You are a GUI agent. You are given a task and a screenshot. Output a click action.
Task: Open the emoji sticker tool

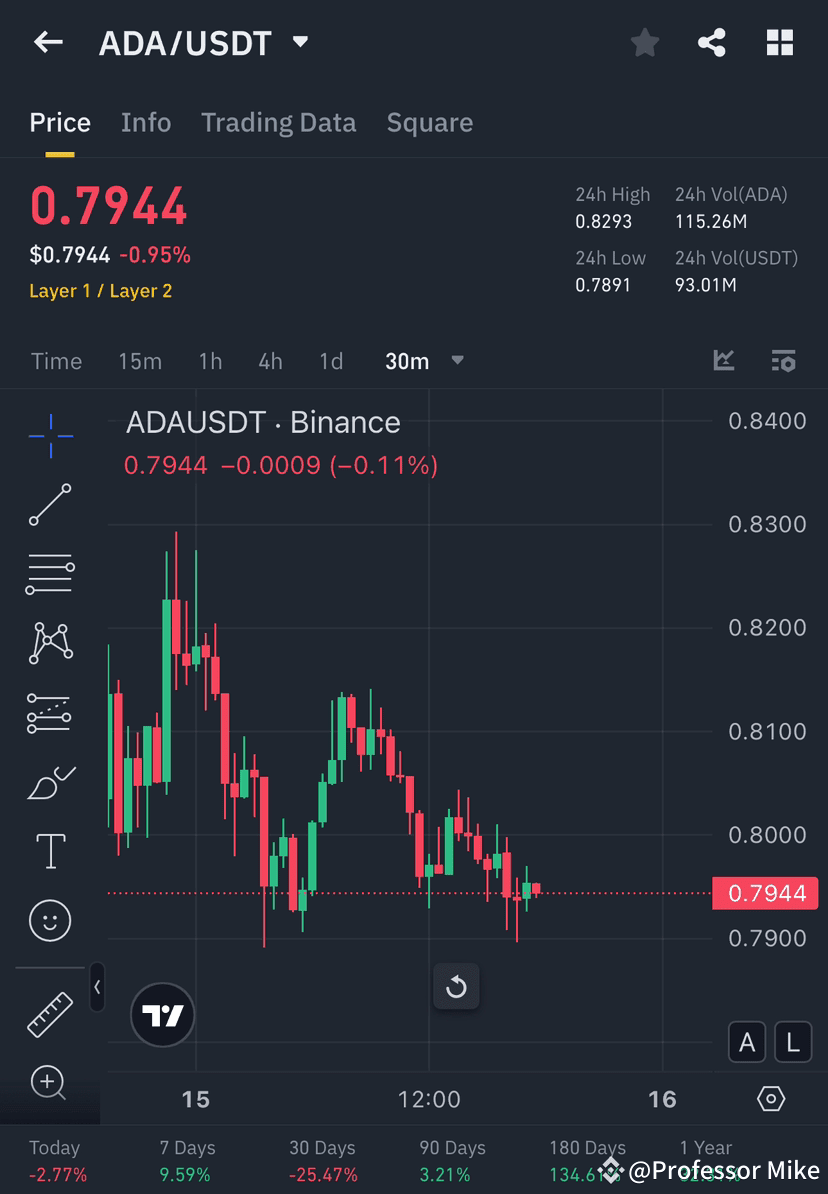click(50, 920)
